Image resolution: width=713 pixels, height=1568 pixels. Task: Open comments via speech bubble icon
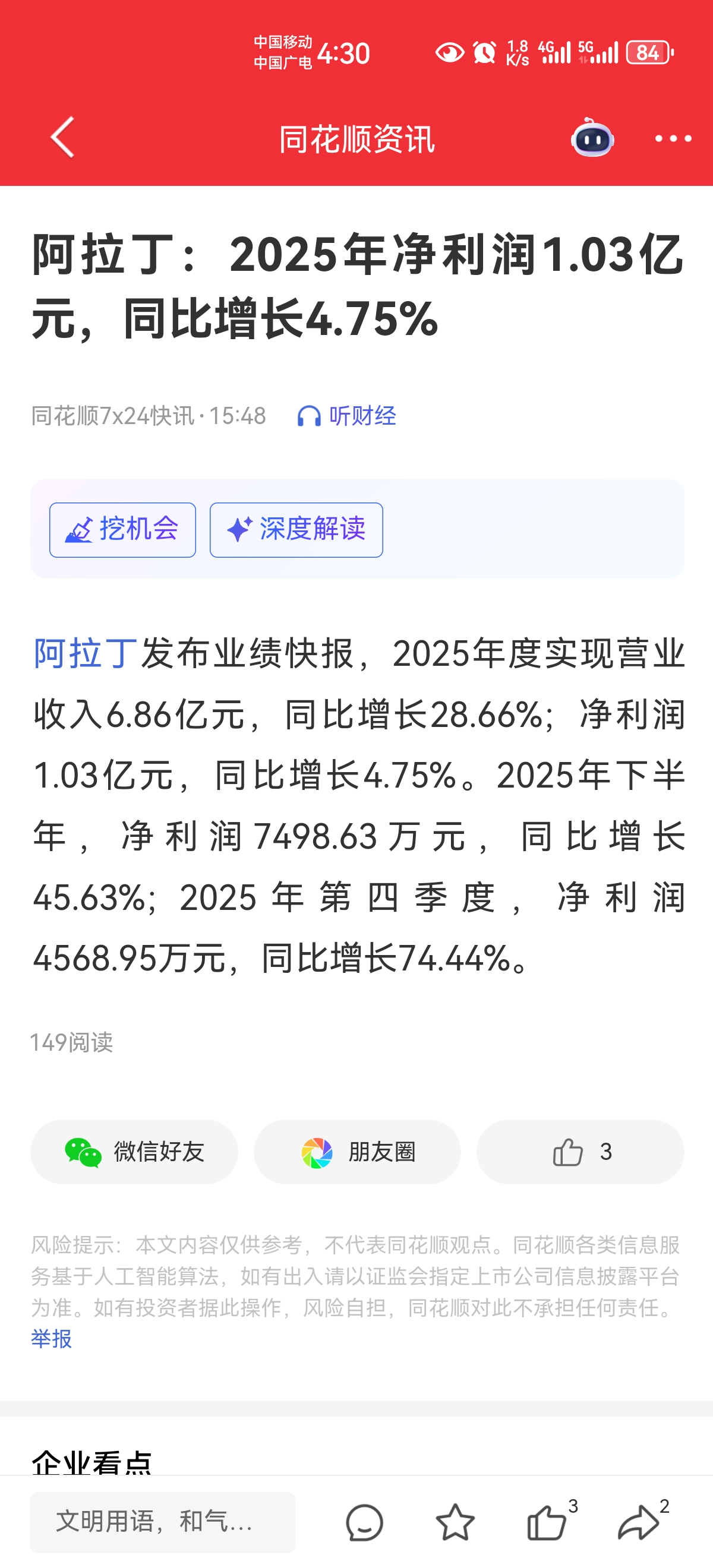tap(364, 1522)
